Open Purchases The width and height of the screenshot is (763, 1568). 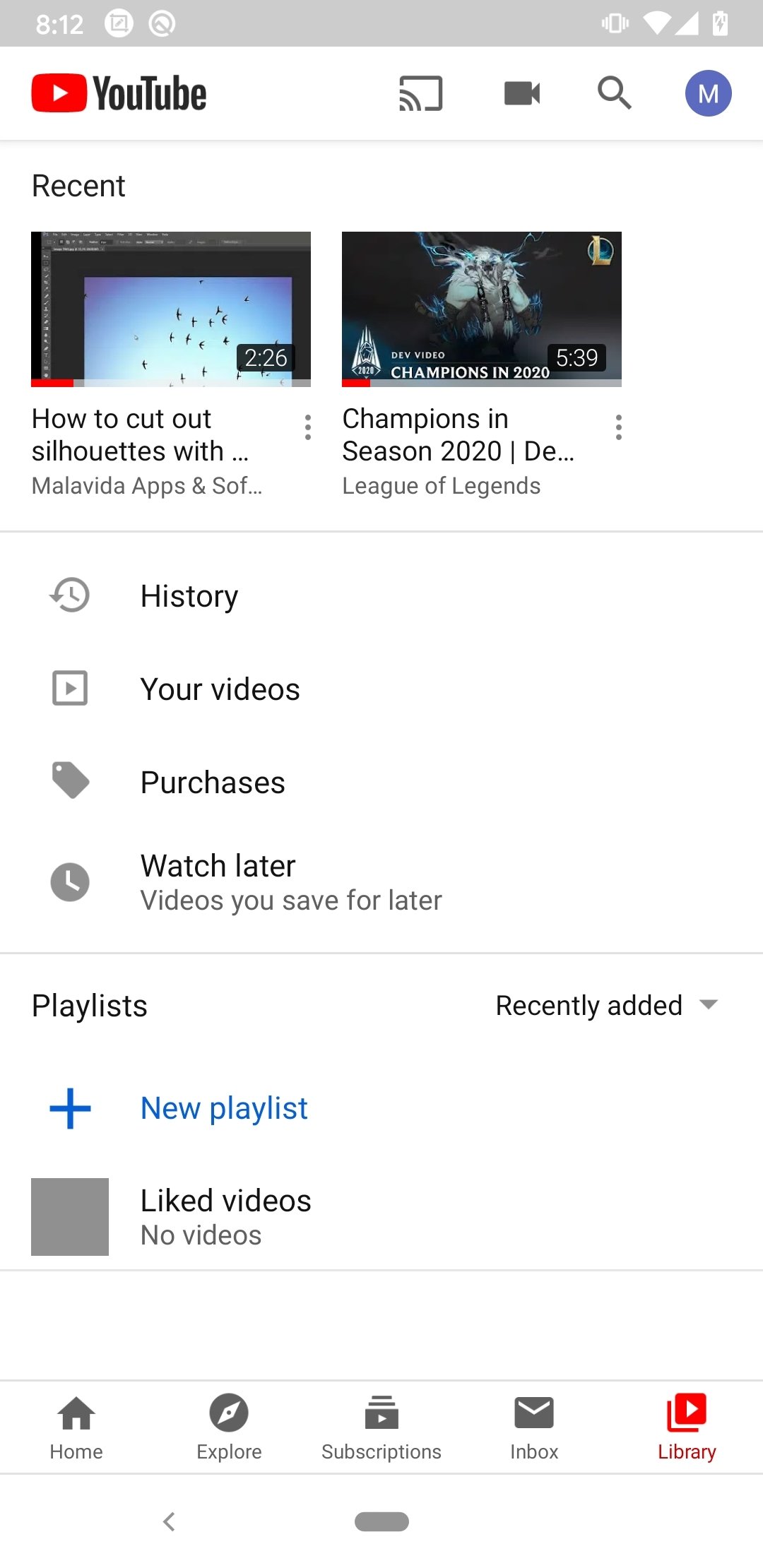click(381, 782)
